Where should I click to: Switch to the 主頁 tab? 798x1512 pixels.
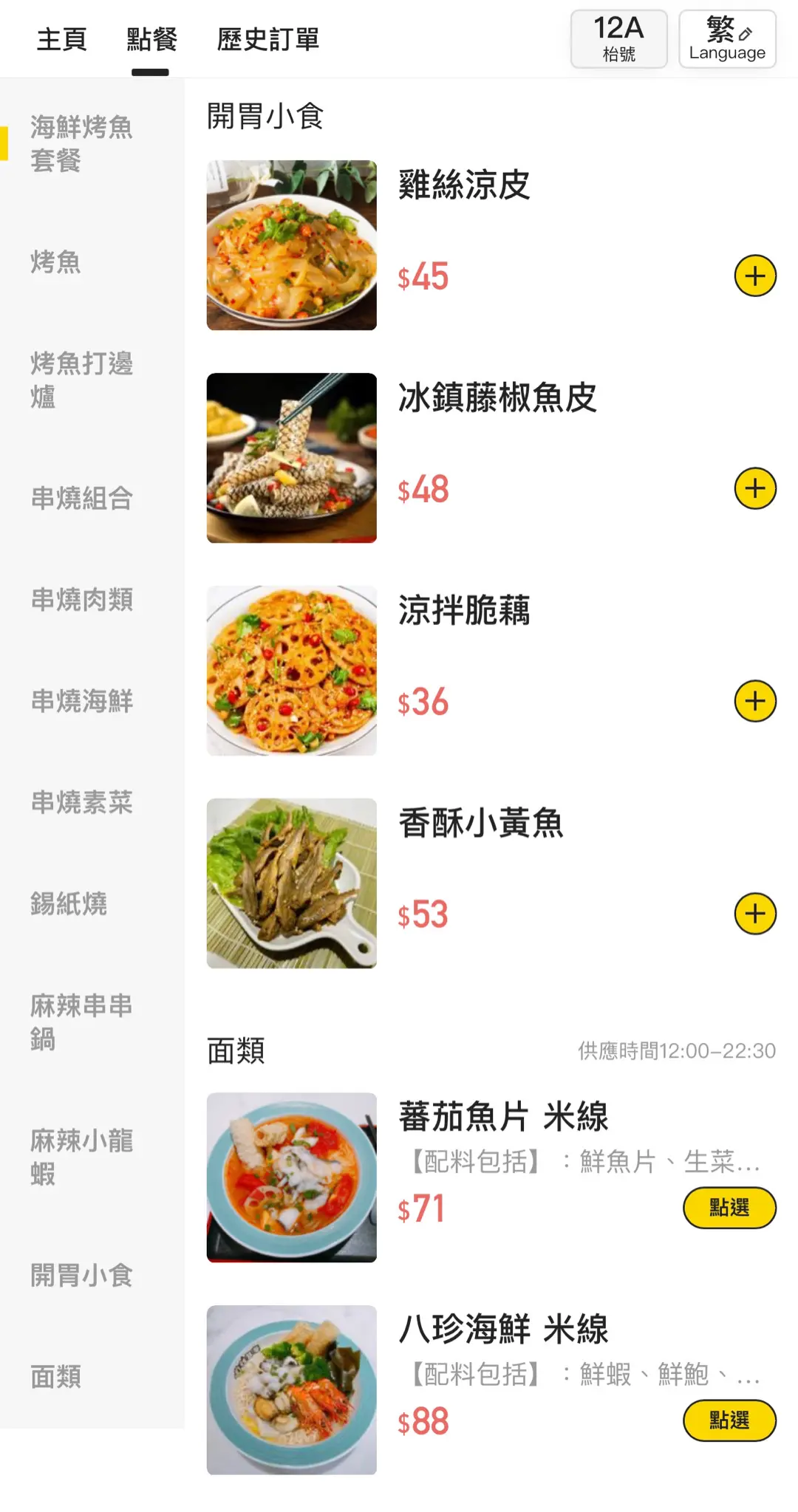point(62,40)
